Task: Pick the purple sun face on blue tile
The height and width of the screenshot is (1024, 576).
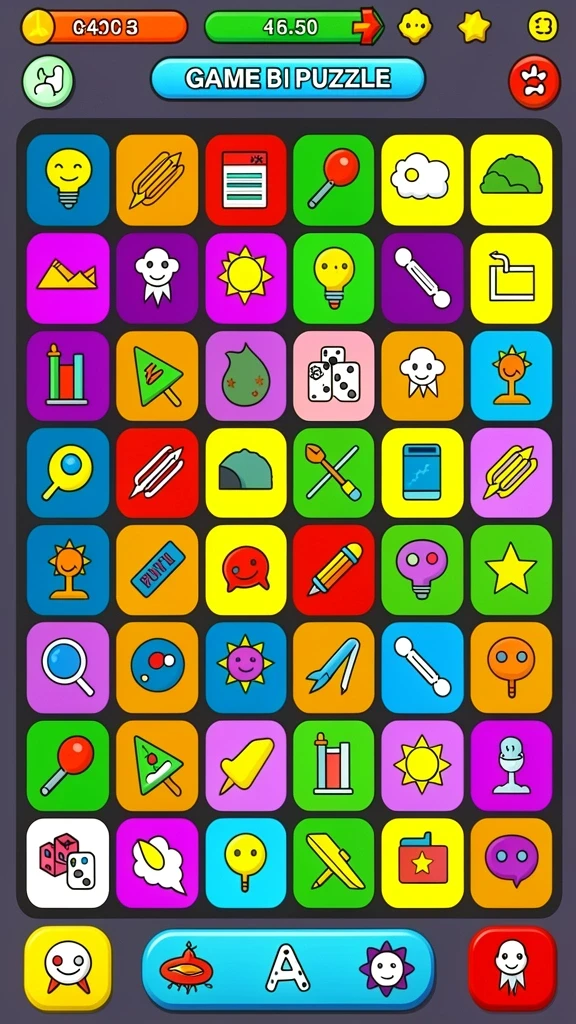Action: [246, 667]
